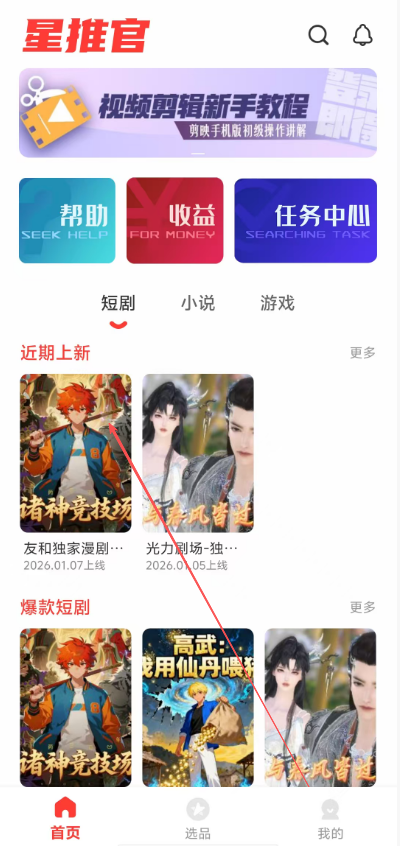Open the notifications bell

pos(363,35)
